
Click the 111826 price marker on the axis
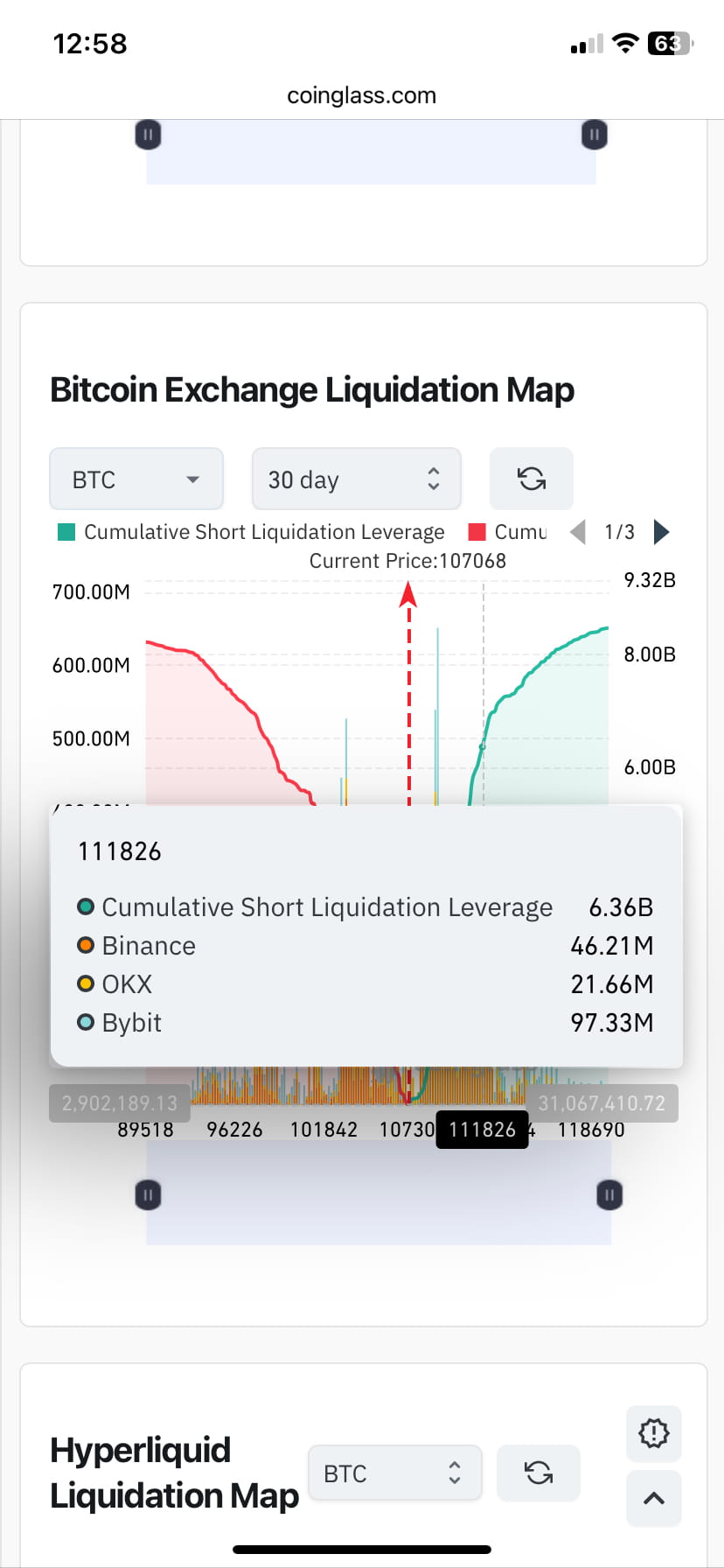(x=482, y=1130)
